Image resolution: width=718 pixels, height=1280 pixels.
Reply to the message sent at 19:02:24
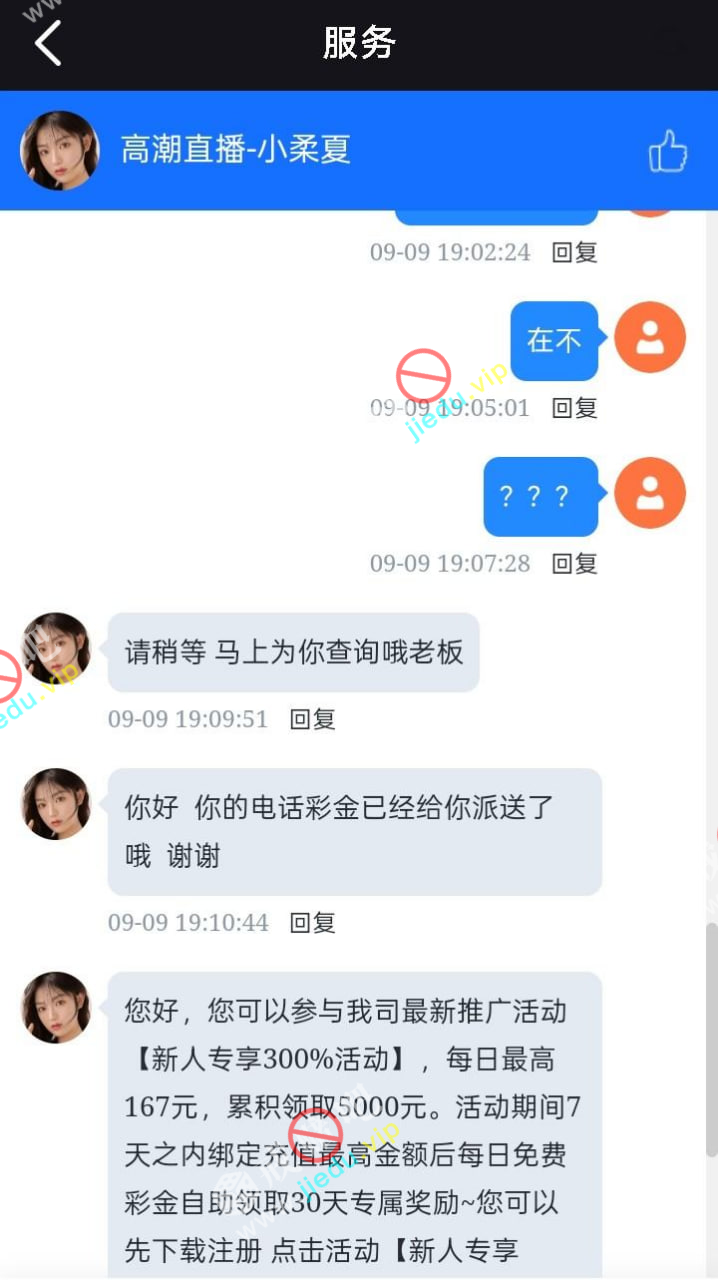tap(575, 252)
